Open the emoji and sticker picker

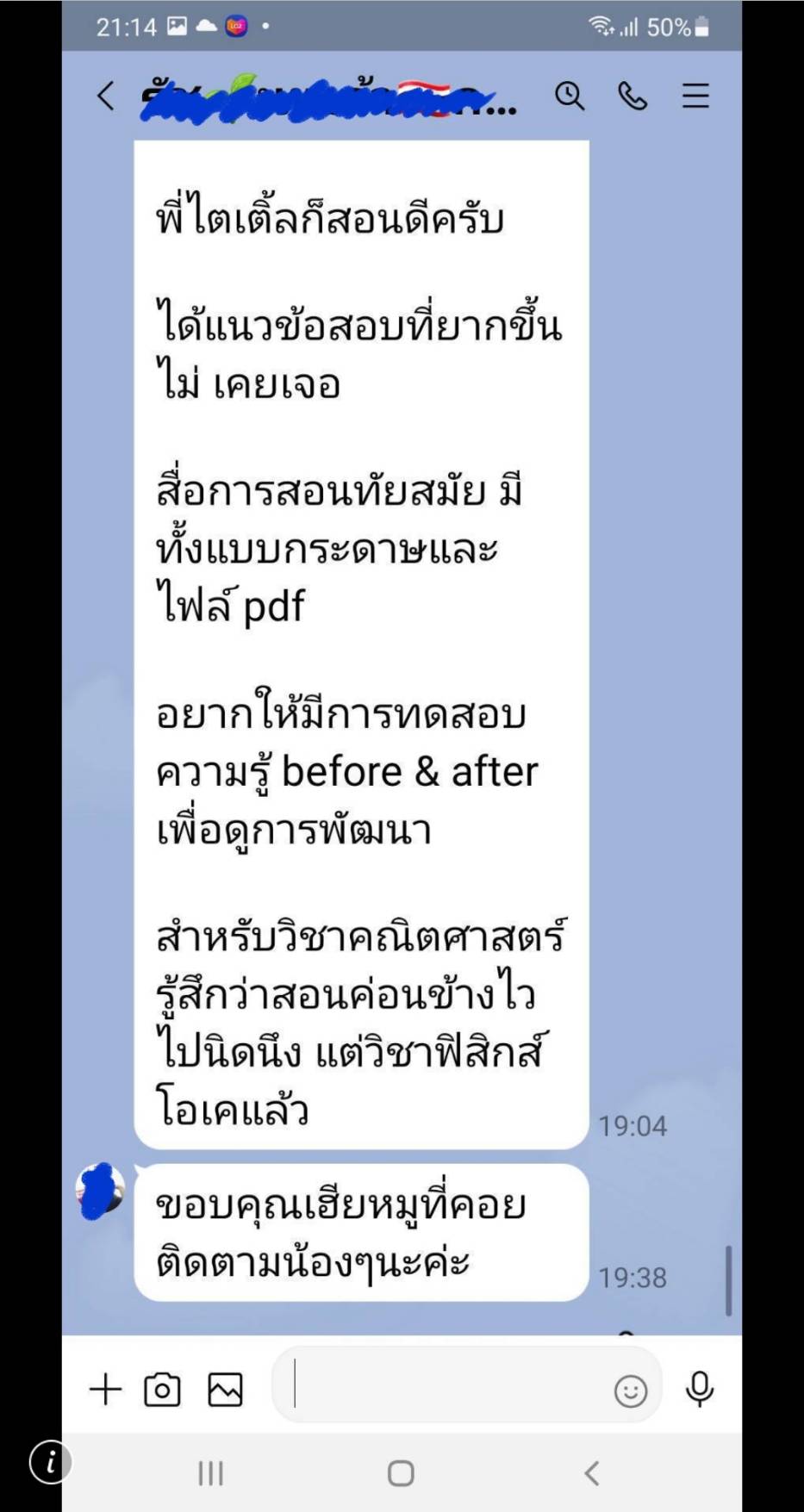(631, 1391)
